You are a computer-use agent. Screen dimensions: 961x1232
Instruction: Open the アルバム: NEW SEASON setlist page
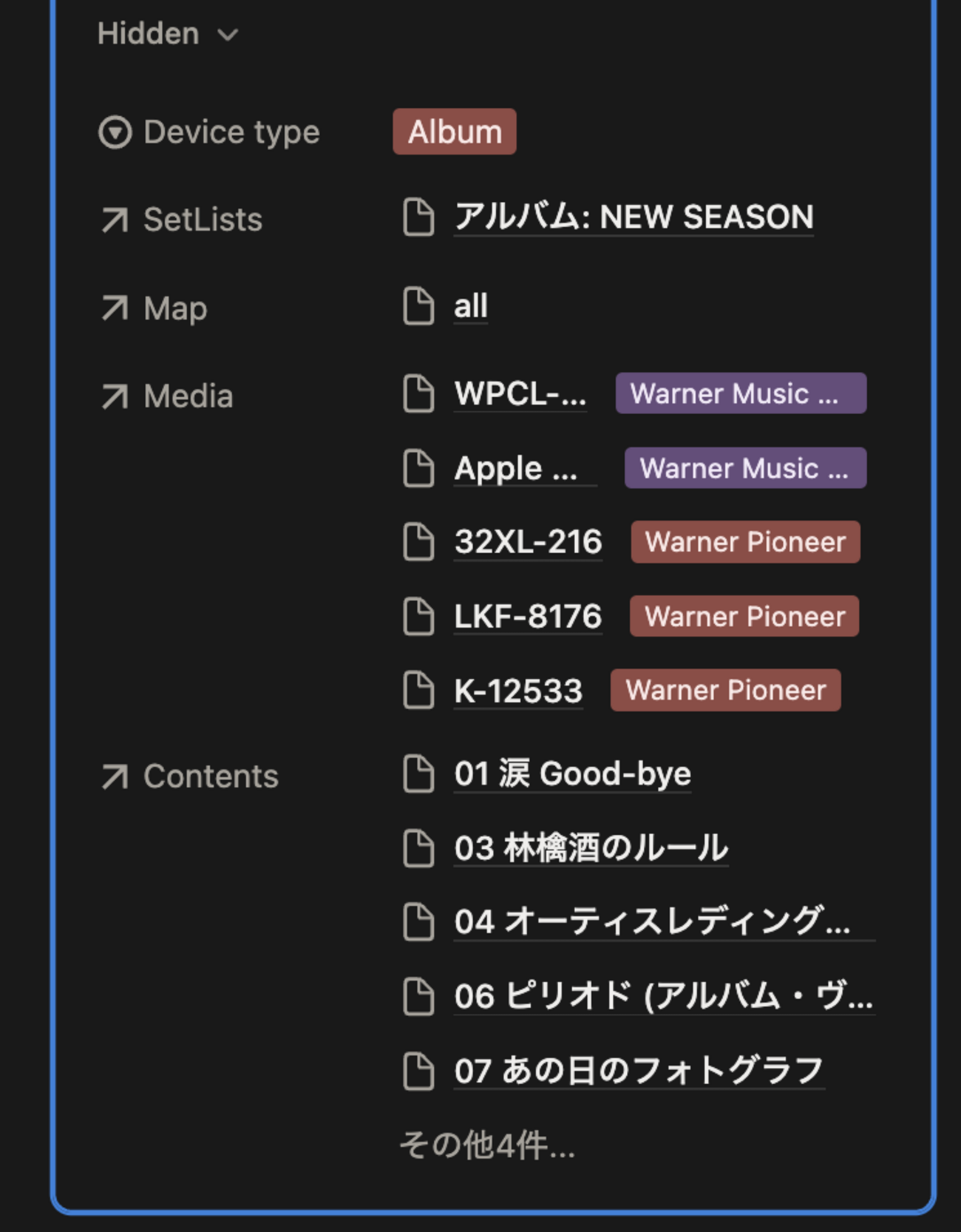coord(633,217)
